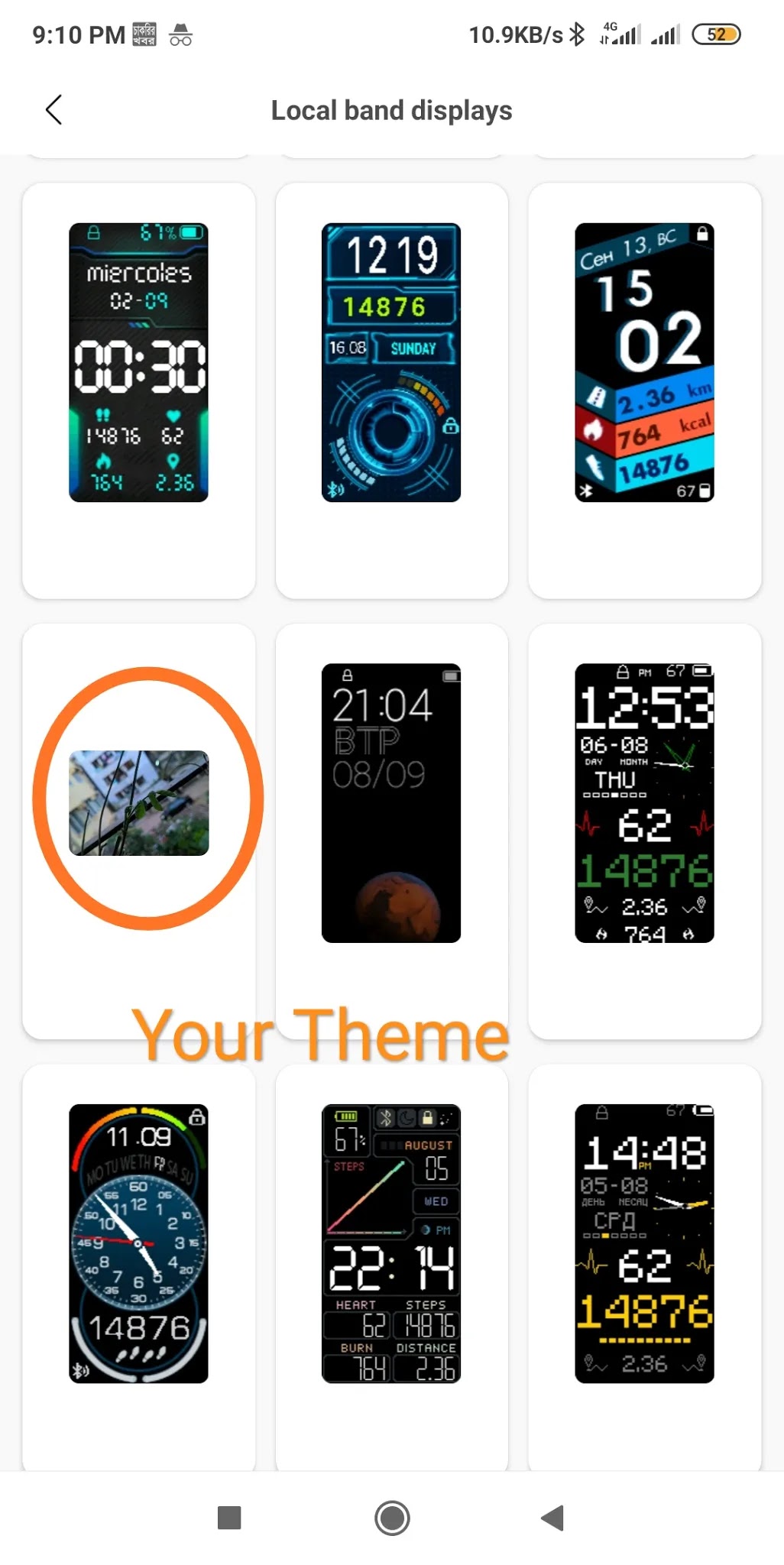The image size is (784, 1565).
Task: Choose the 12:53 THU green steps face
Action: (644, 802)
